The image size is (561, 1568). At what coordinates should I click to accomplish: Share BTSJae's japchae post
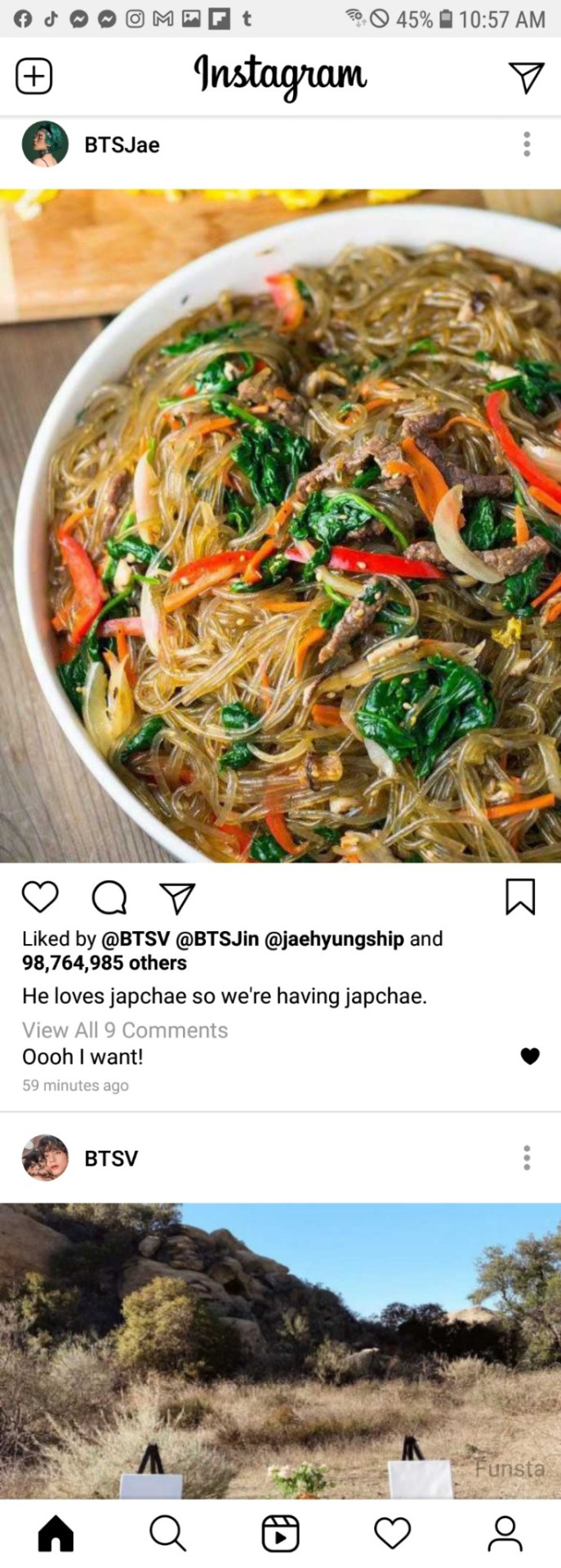click(x=177, y=897)
